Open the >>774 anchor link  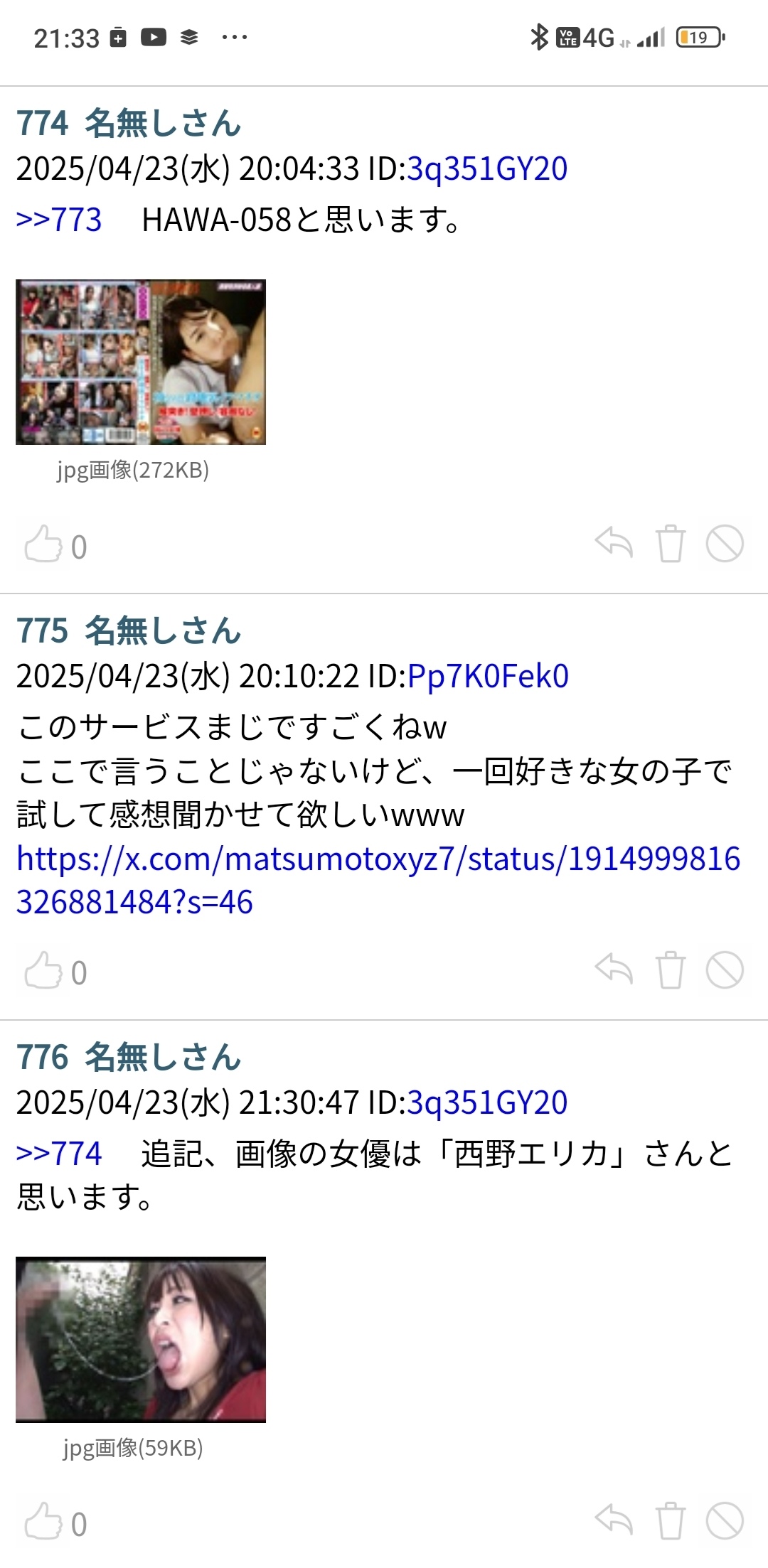59,1153
